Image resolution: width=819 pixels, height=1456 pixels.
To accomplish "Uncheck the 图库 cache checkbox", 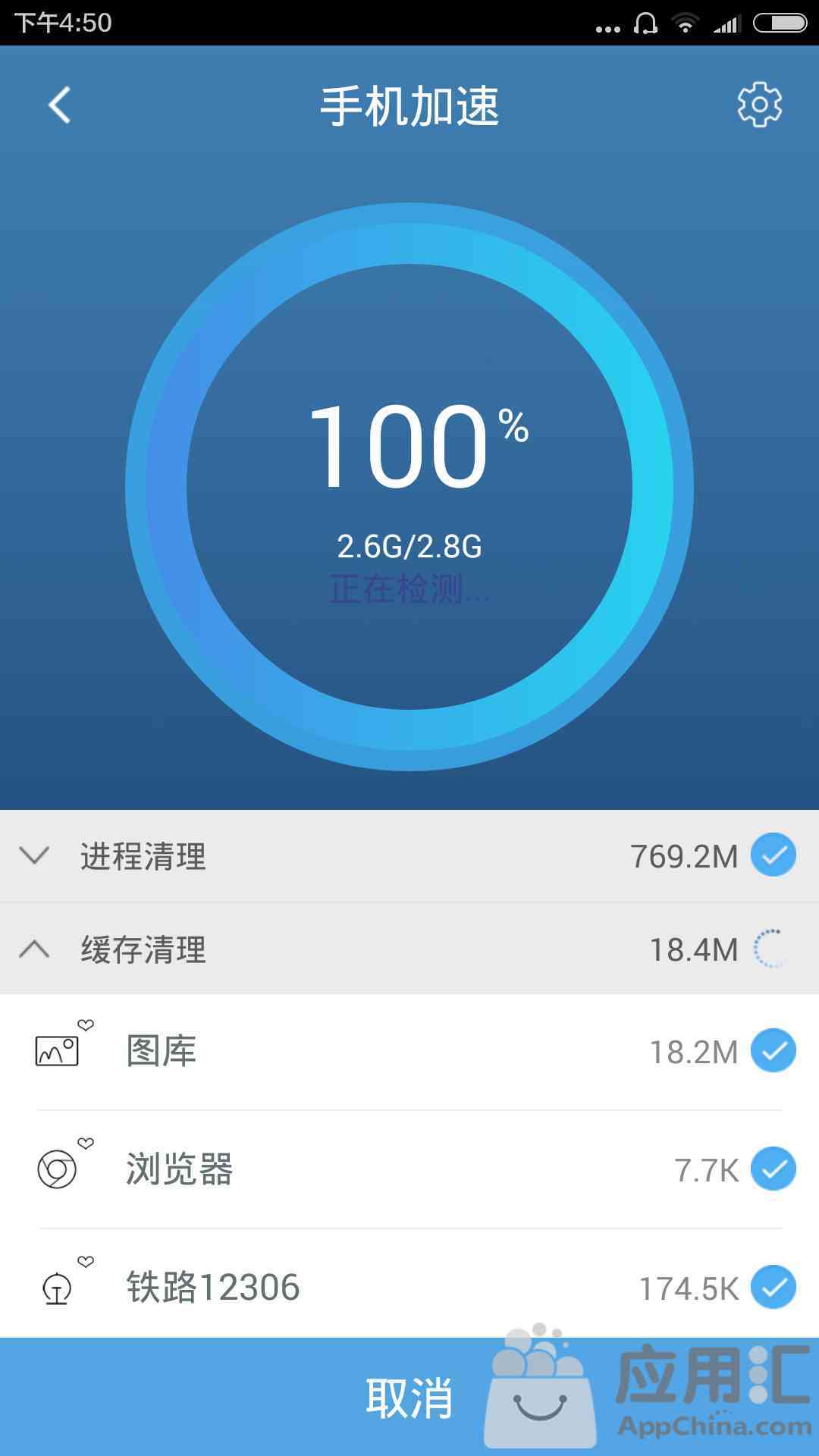I will pyautogui.click(x=773, y=1050).
